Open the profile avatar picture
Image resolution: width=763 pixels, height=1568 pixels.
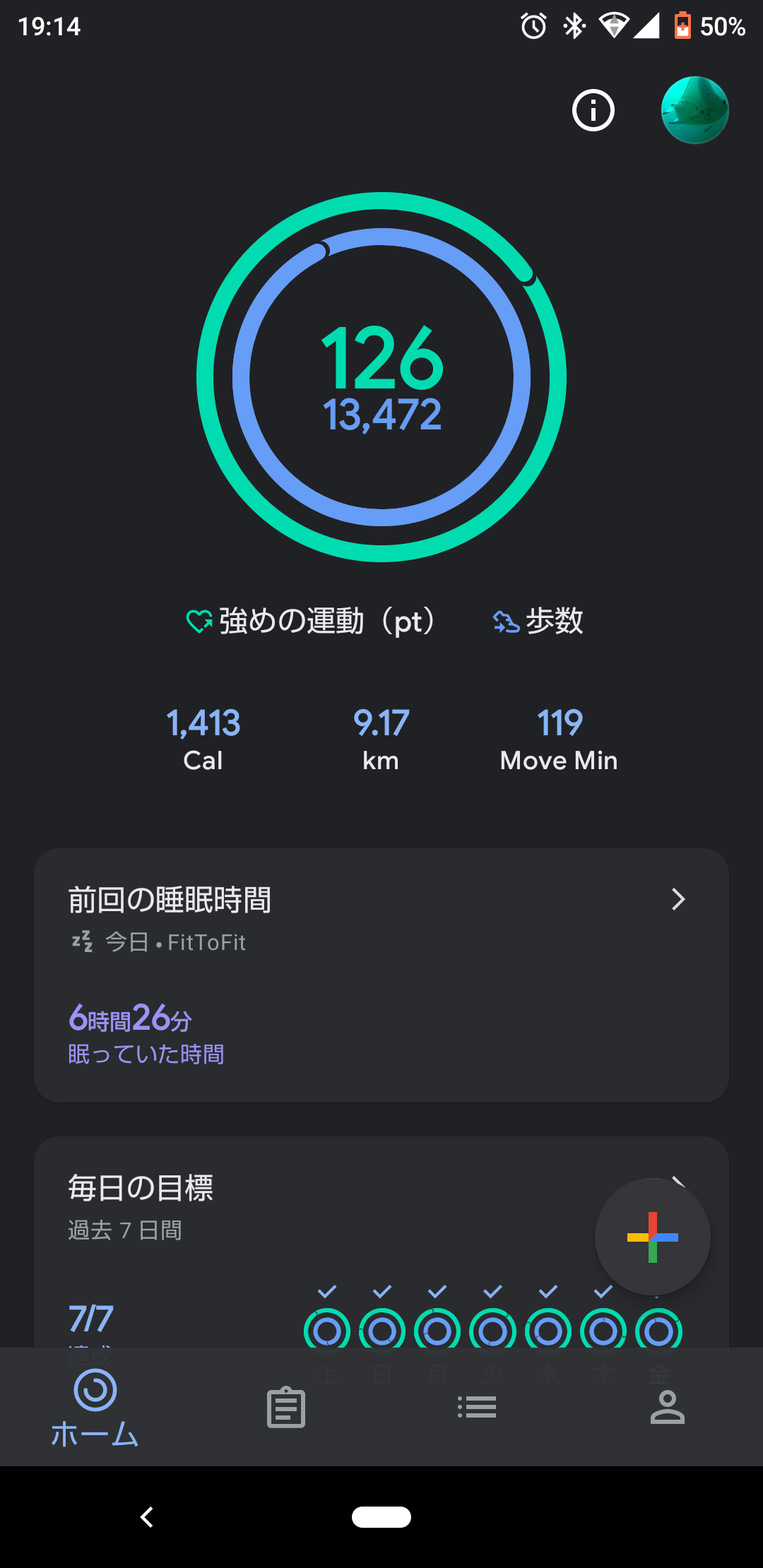694,110
